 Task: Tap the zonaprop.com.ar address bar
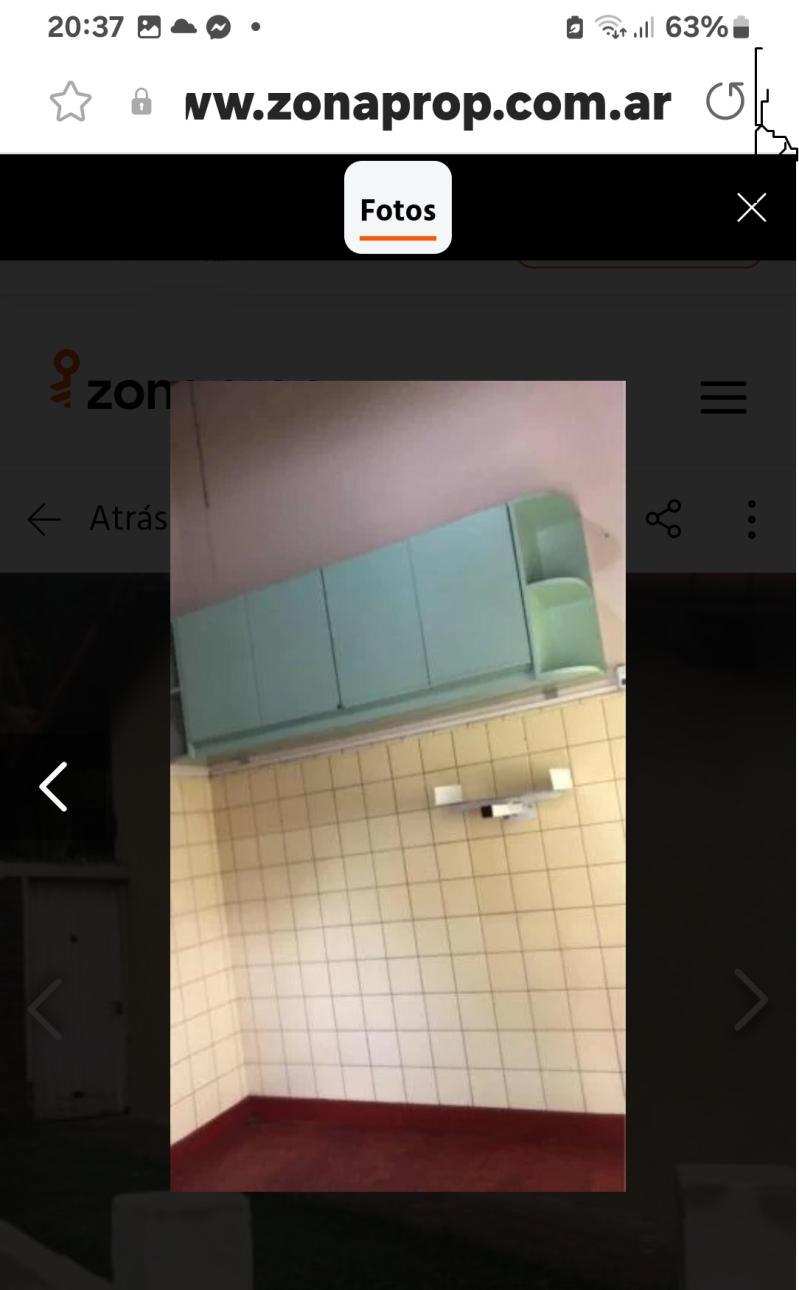tap(428, 102)
